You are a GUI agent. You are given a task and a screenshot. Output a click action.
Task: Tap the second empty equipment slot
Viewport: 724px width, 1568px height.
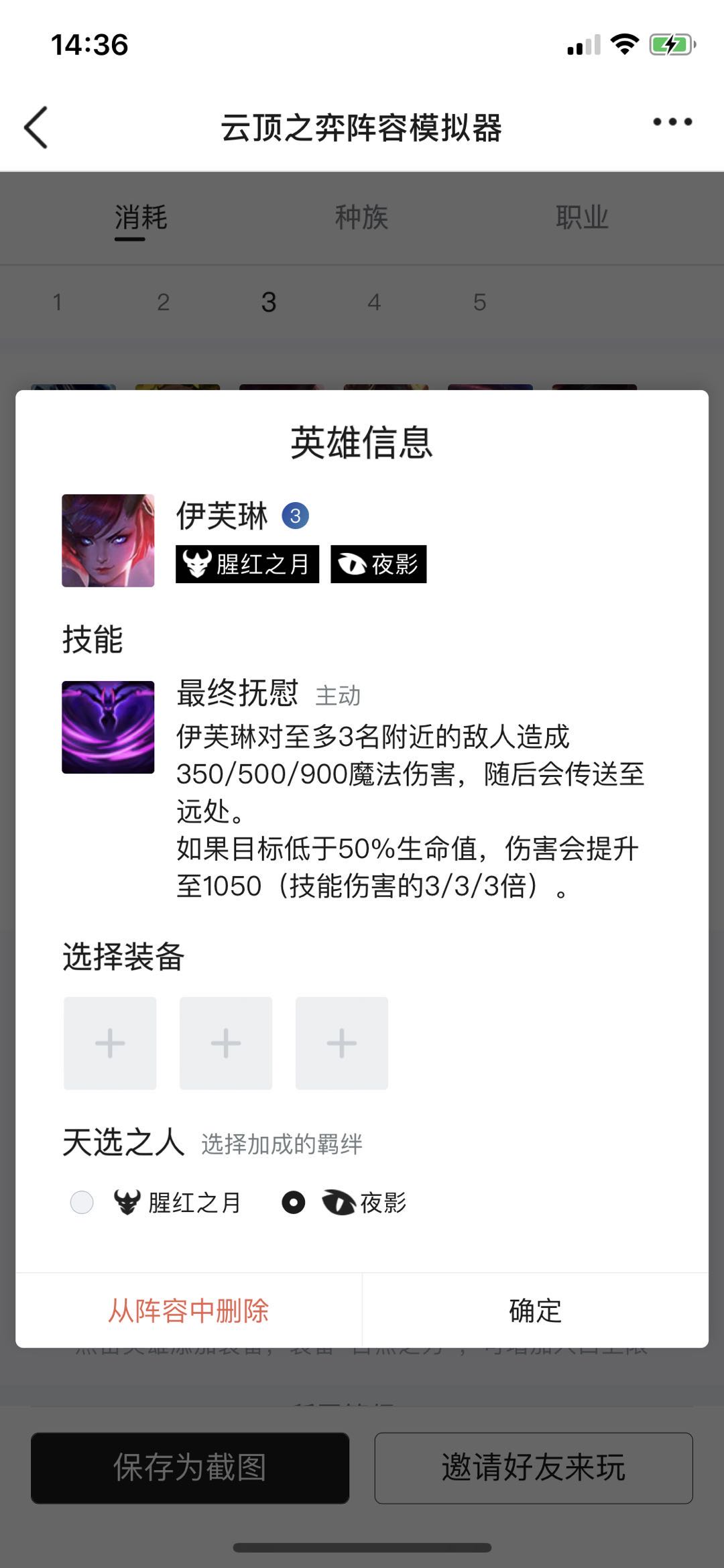point(226,1043)
